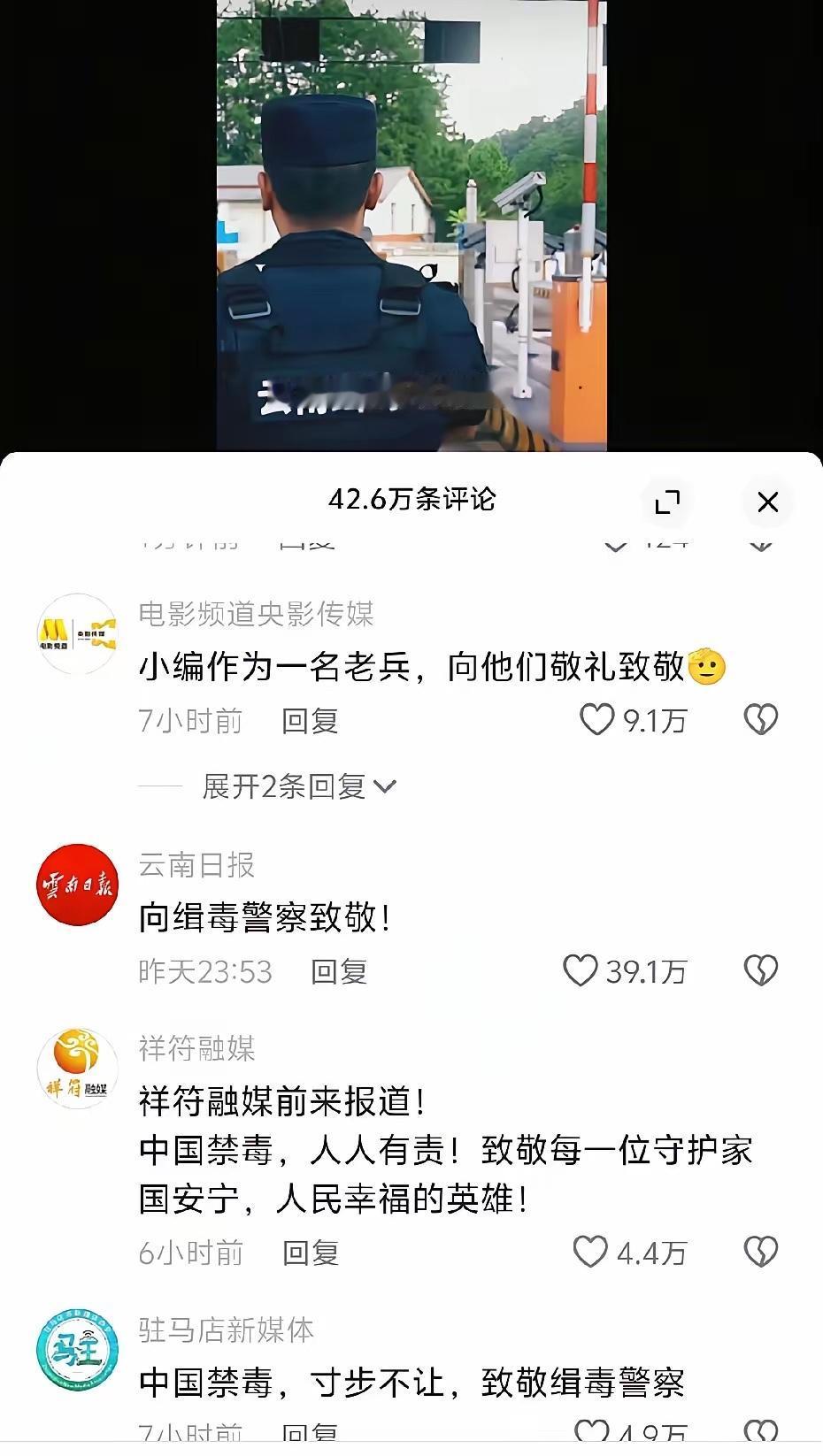
Task: Tap the dislike icon on 云南日报's comment
Action: 759,969
